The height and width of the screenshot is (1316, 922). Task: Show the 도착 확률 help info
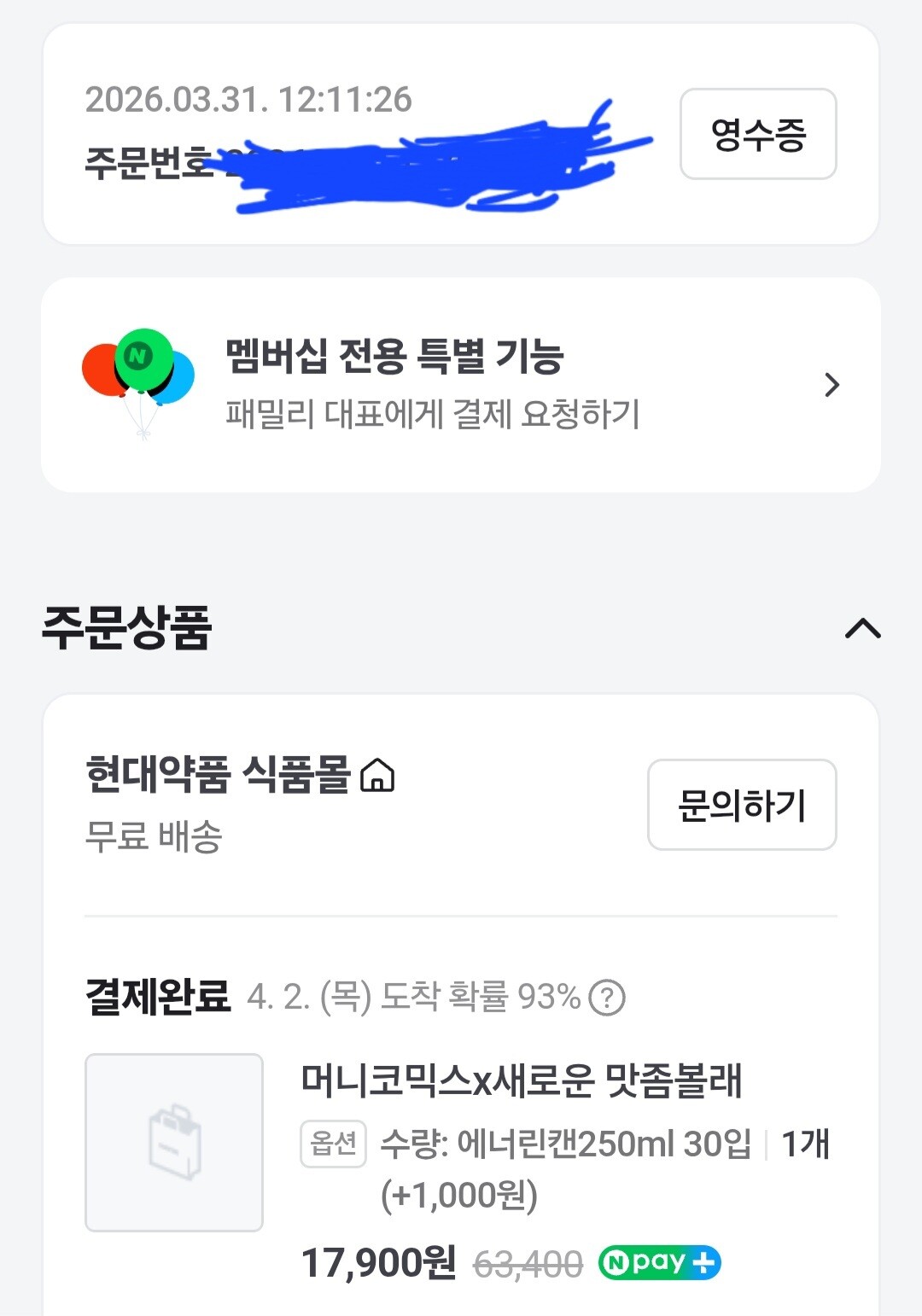click(607, 997)
